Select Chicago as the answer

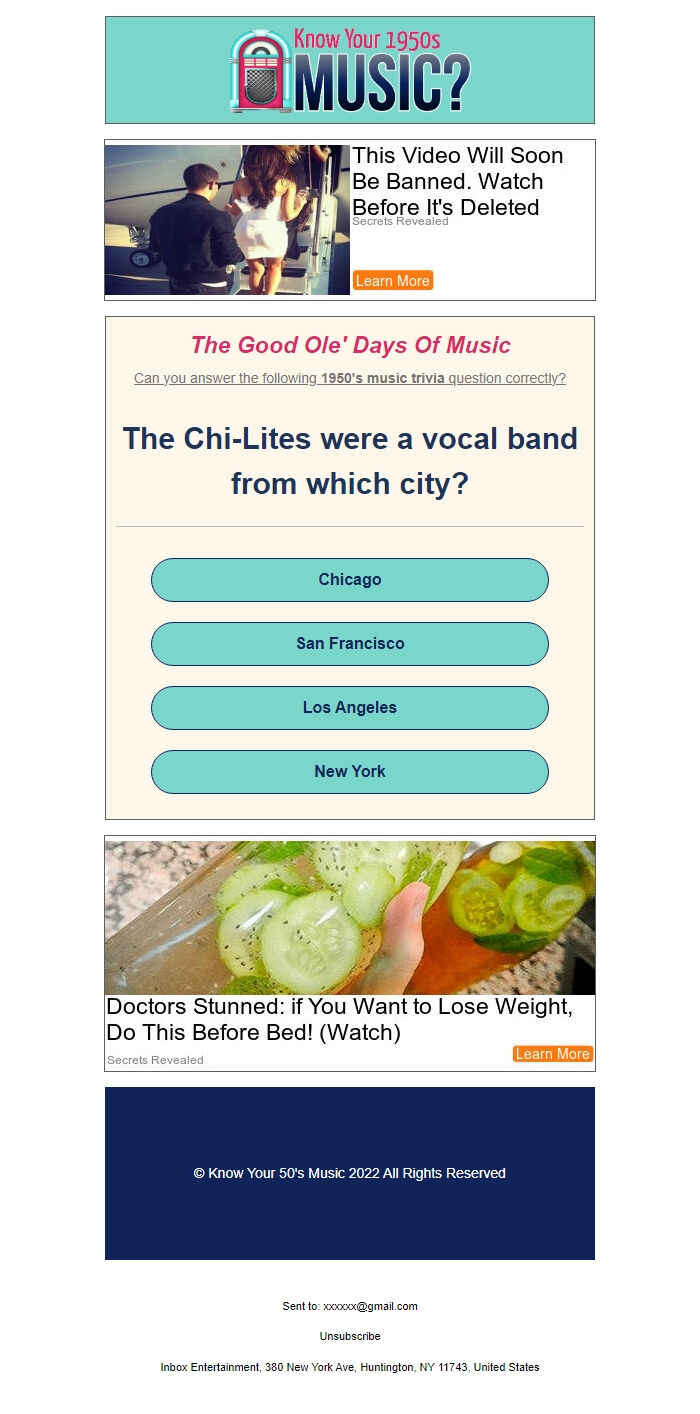350,580
